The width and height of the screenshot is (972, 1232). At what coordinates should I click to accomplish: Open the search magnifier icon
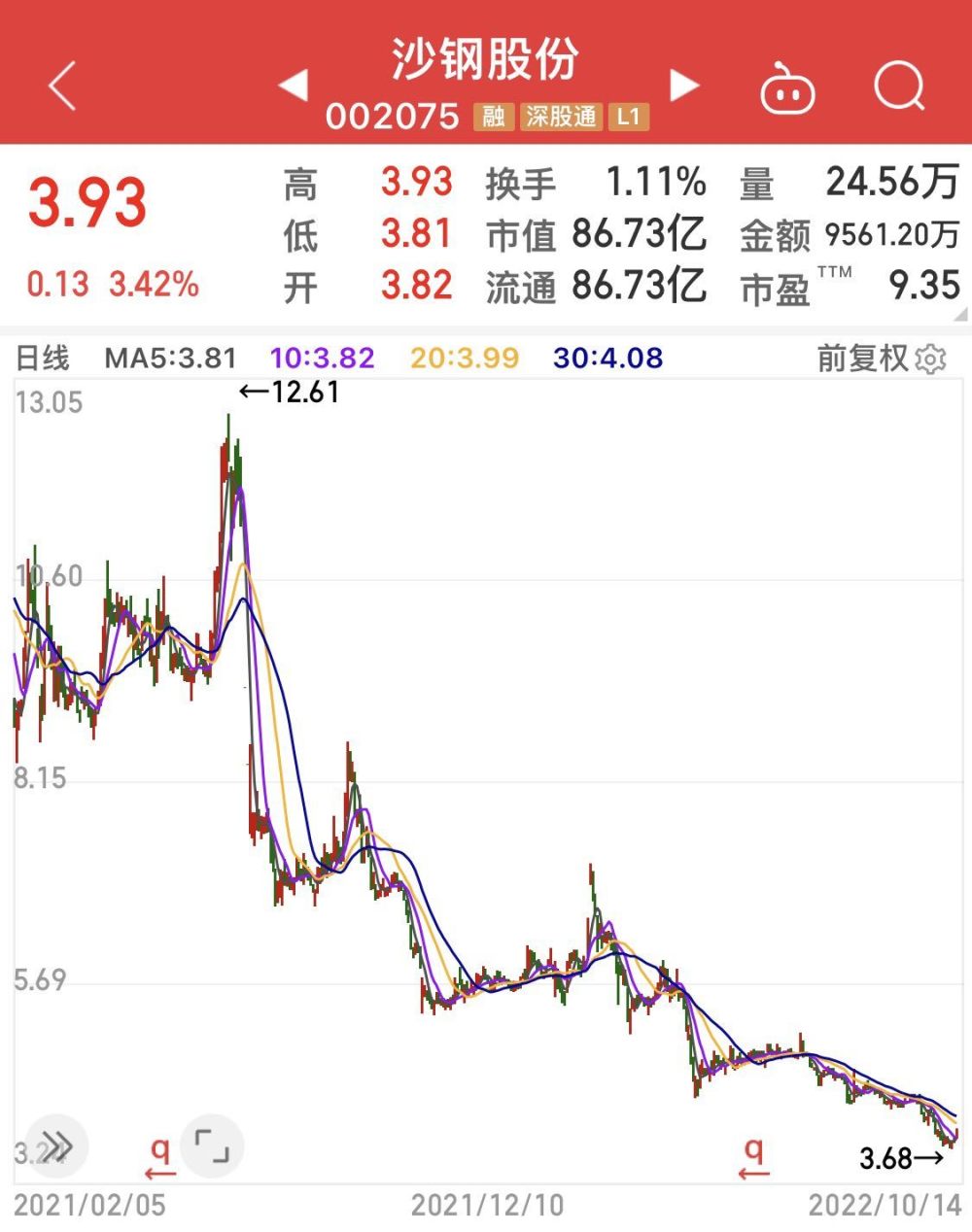900,86
